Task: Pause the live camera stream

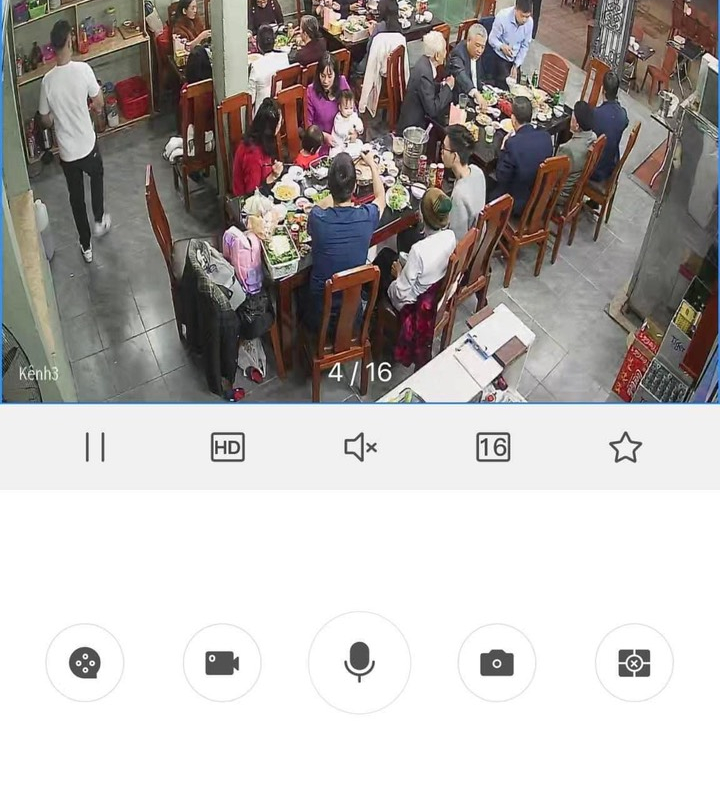Action: [95, 447]
